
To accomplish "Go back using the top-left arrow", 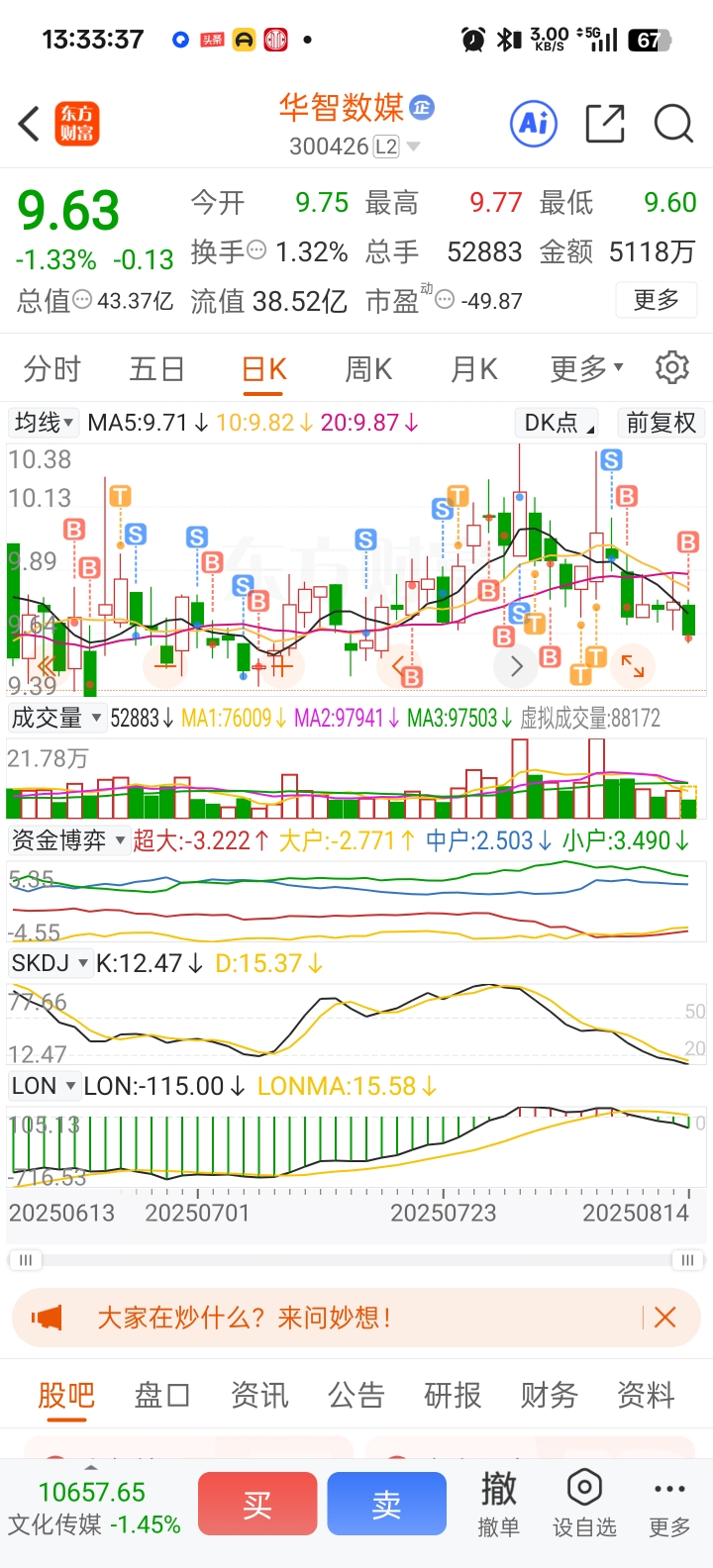I will [x=30, y=124].
